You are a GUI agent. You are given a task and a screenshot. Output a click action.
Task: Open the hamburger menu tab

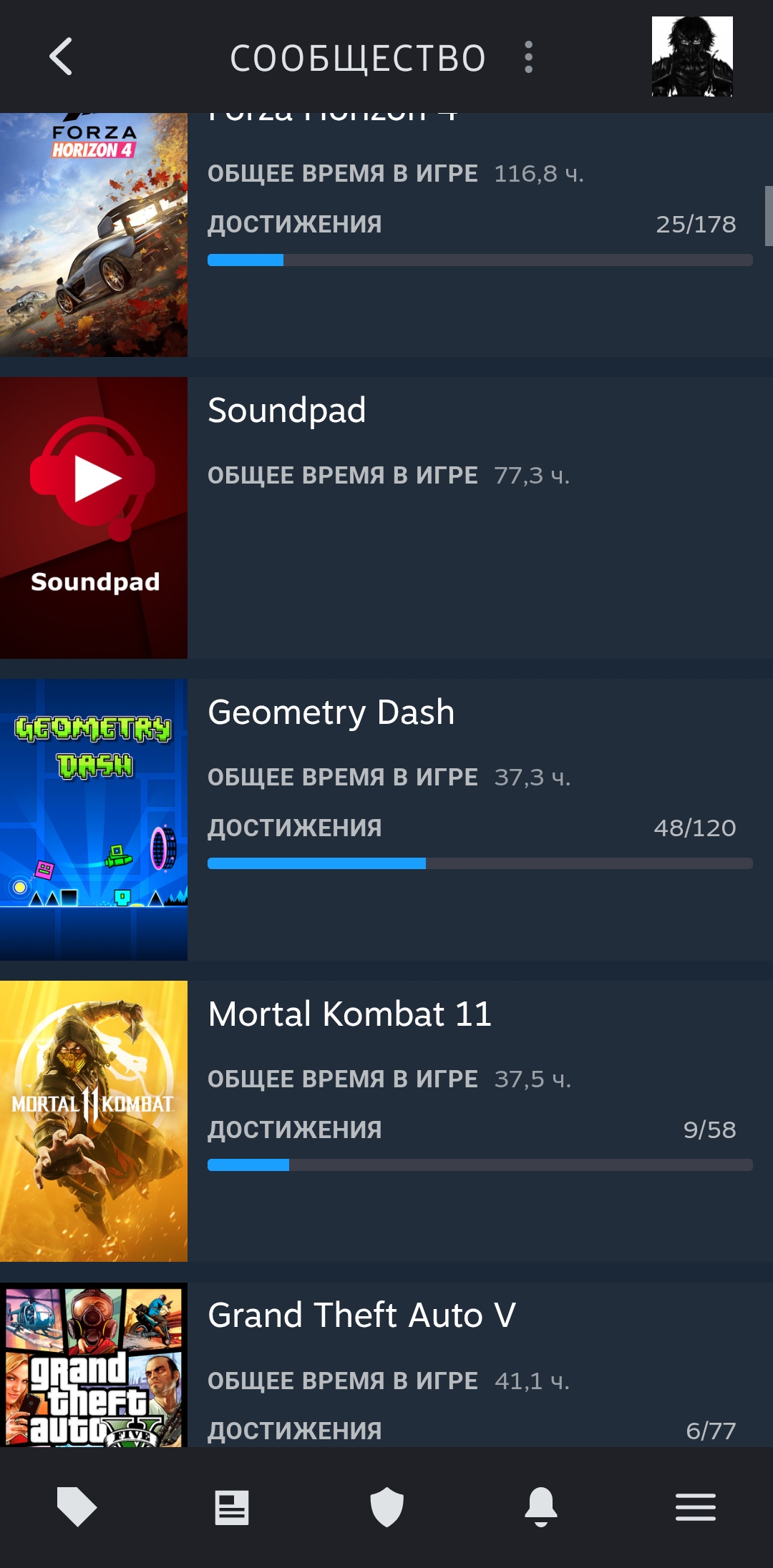(x=696, y=1507)
